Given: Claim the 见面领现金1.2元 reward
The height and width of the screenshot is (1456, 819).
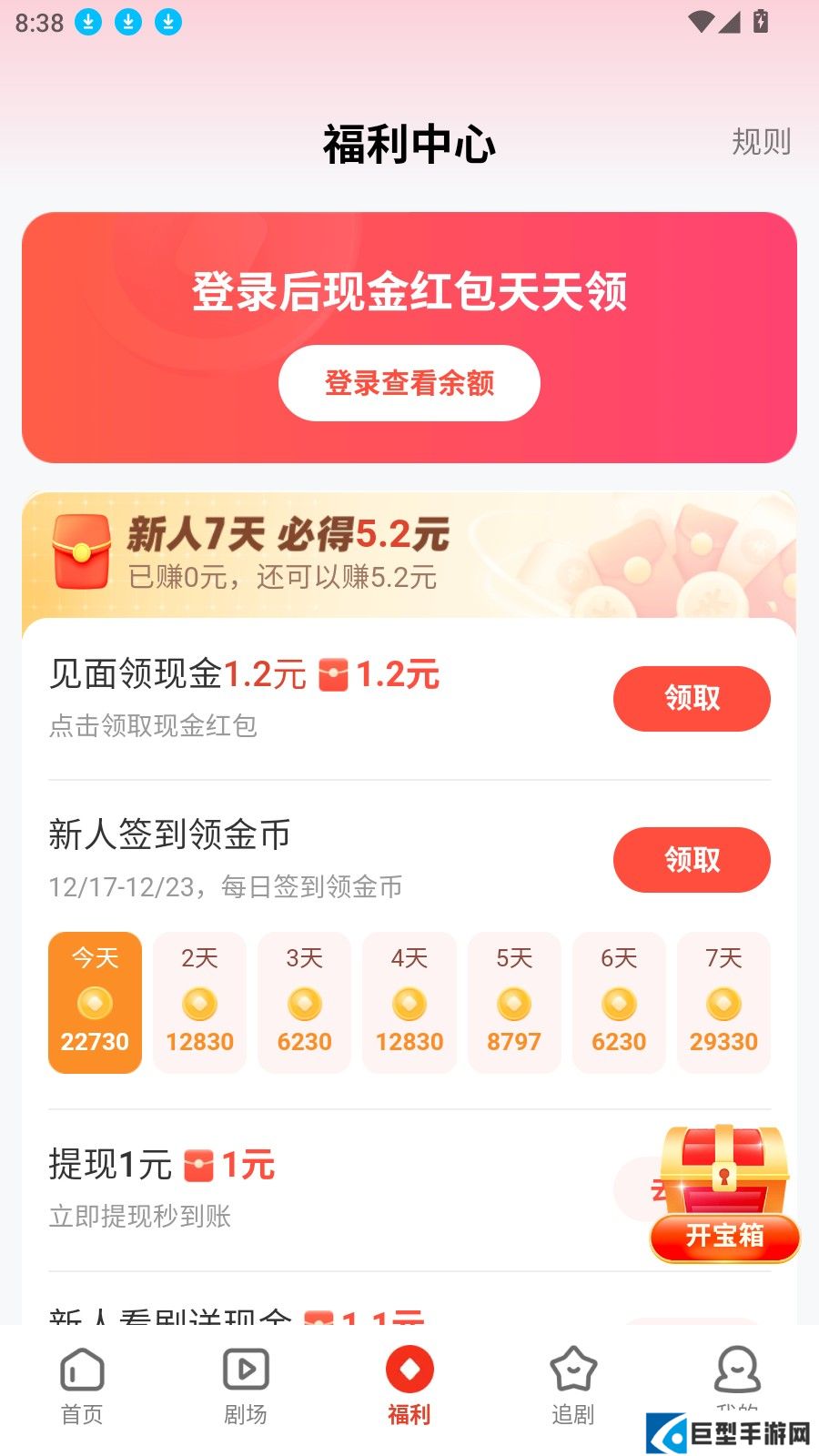Looking at the screenshot, I should [x=692, y=699].
